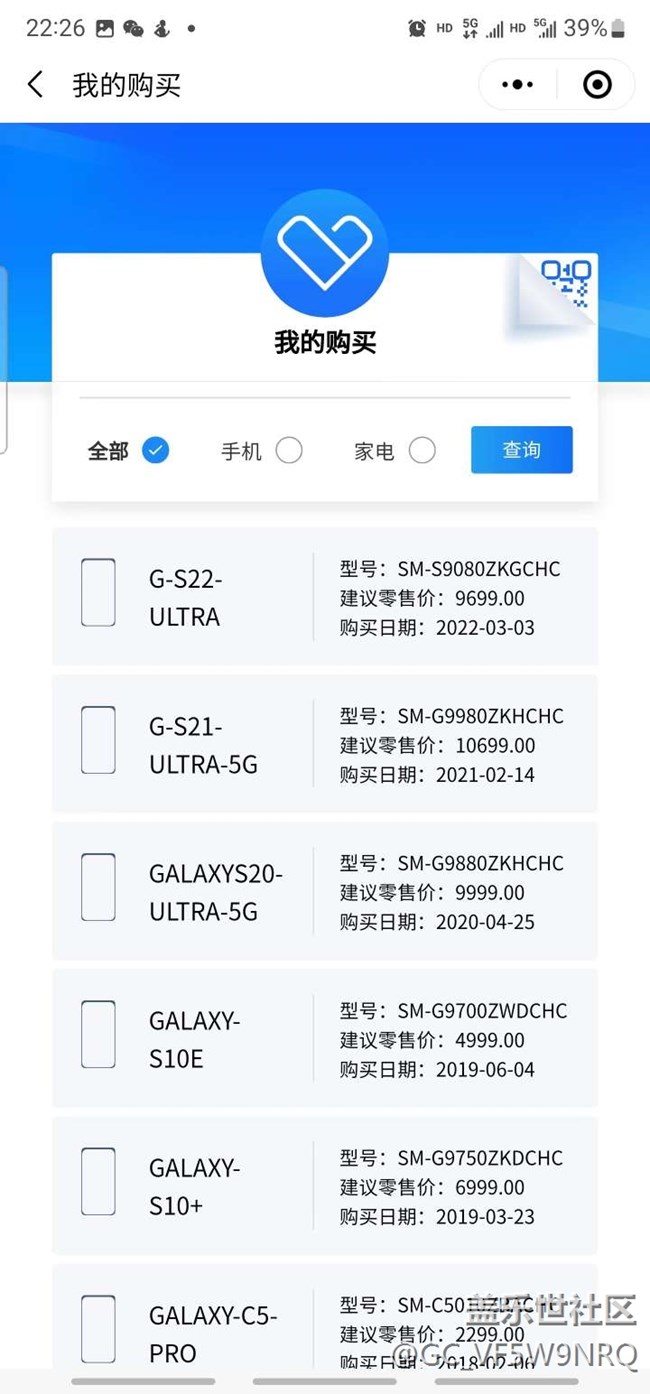Close the mini program with circle button

597,85
